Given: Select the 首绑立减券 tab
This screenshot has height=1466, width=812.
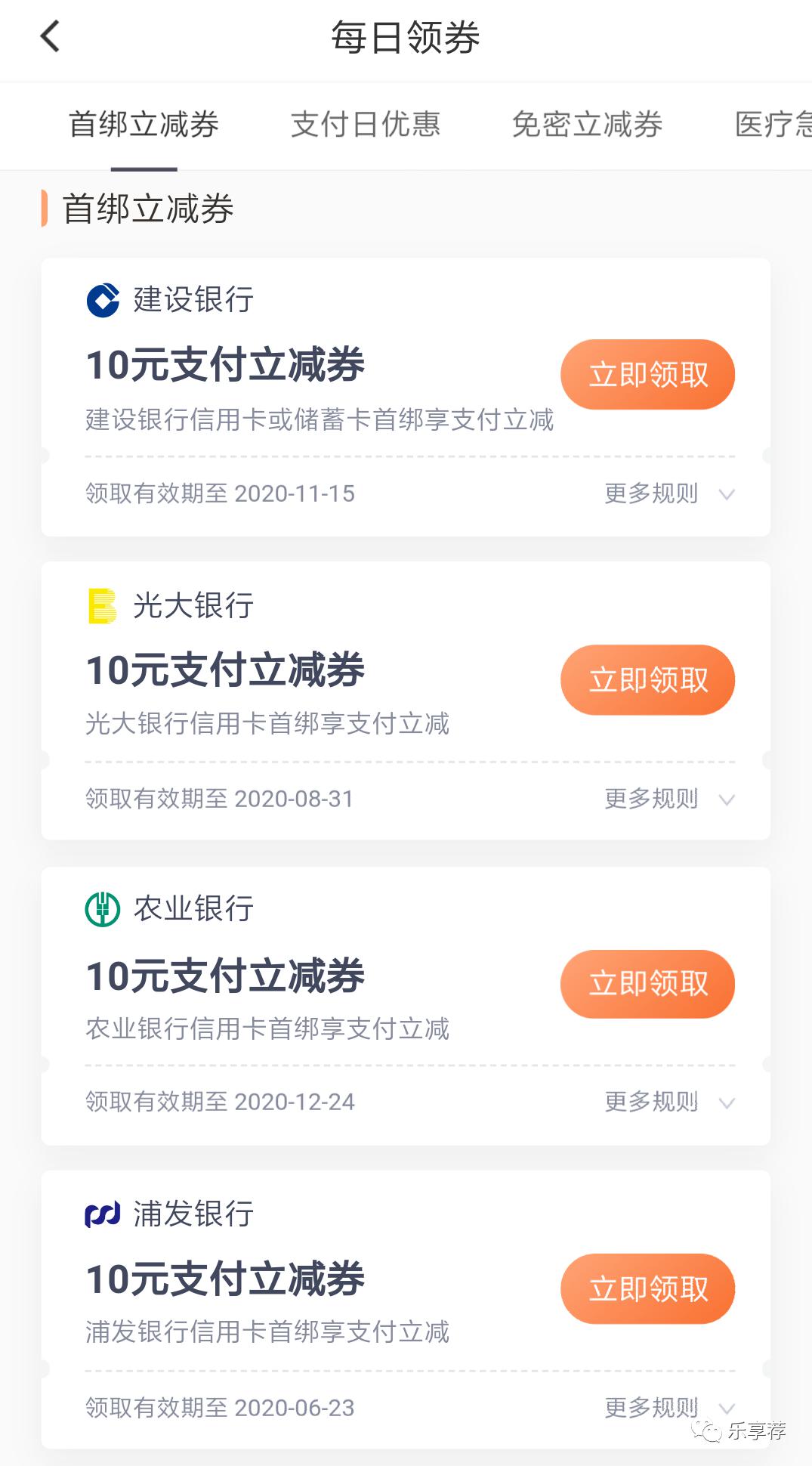Looking at the screenshot, I should tap(144, 125).
